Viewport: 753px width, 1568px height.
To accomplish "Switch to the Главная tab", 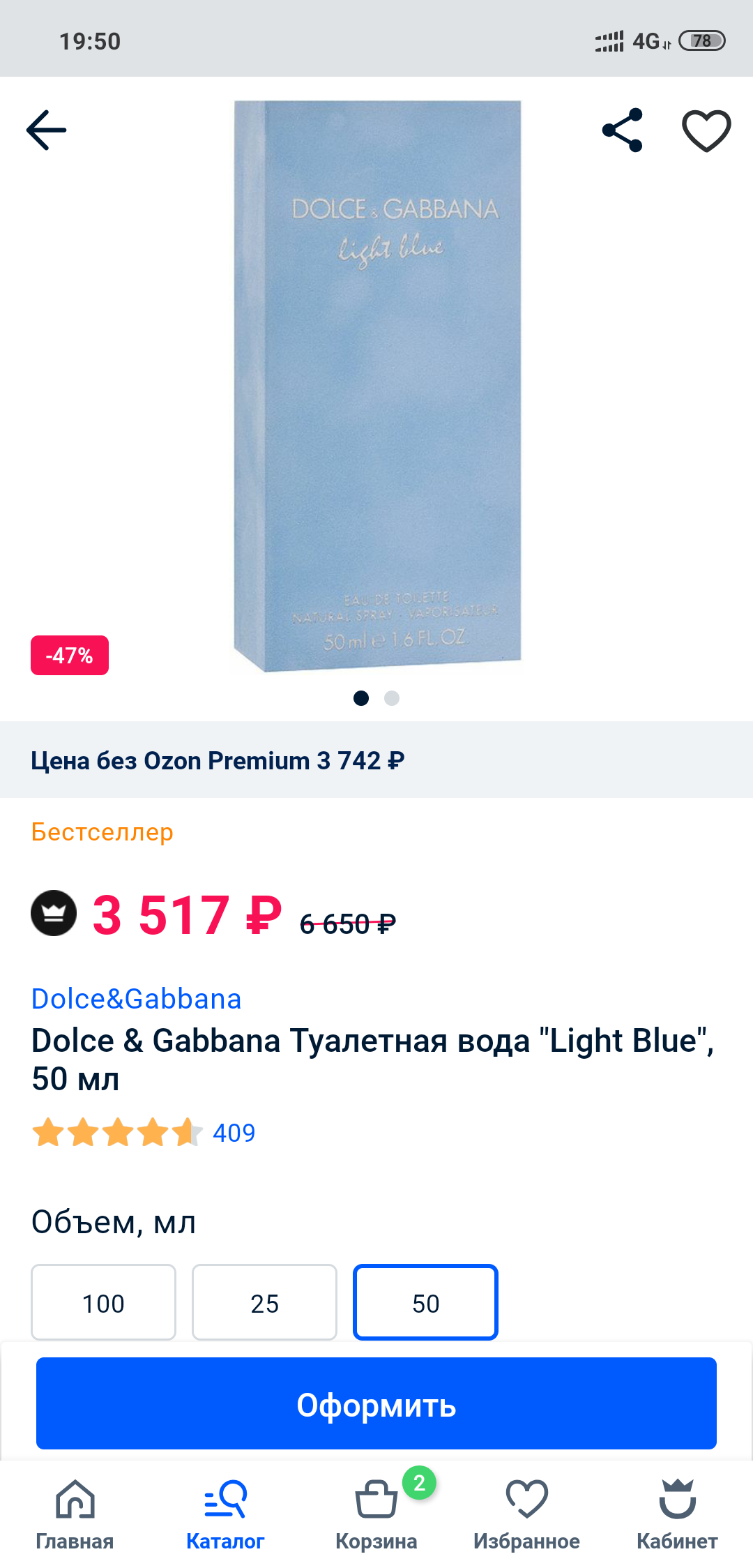I will click(75, 1515).
